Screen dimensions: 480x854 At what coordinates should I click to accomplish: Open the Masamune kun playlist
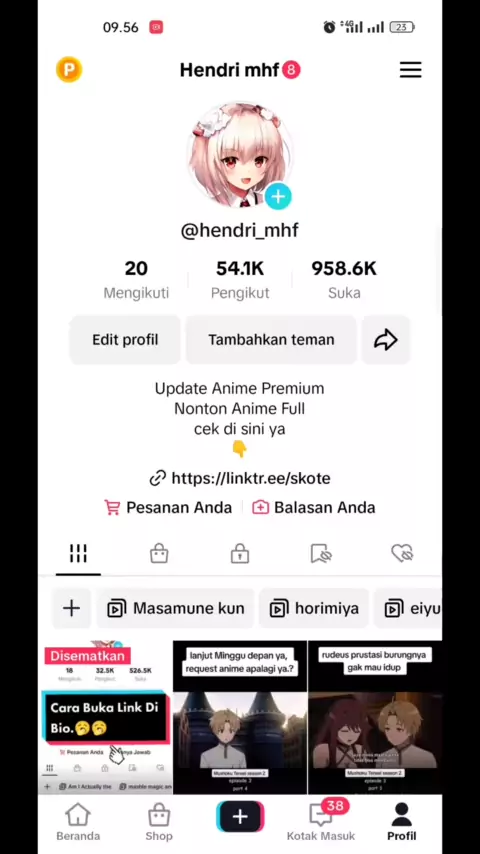(x=175, y=608)
